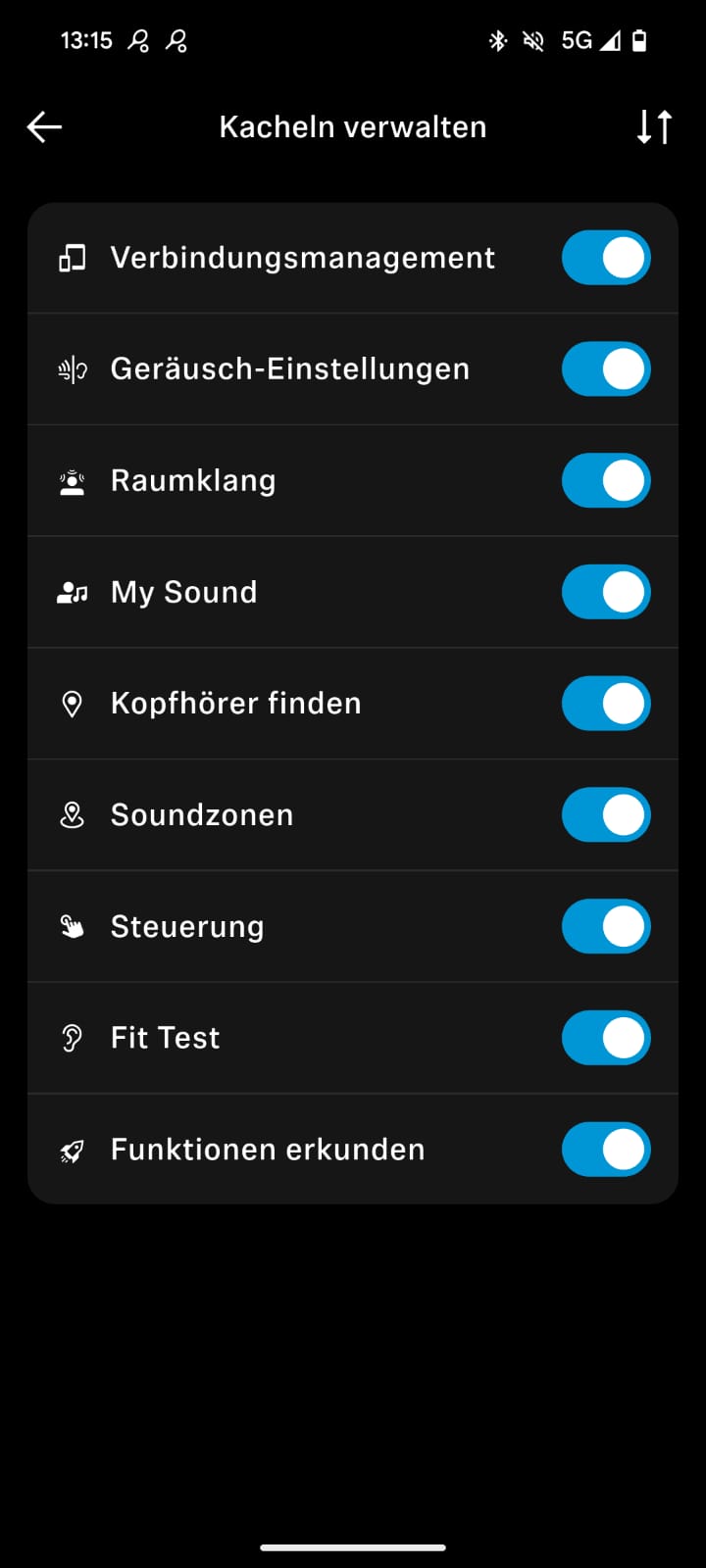This screenshot has height=1568, width=706.
Task: Toggle the Raumklang tile off
Action: pyautogui.click(x=606, y=480)
